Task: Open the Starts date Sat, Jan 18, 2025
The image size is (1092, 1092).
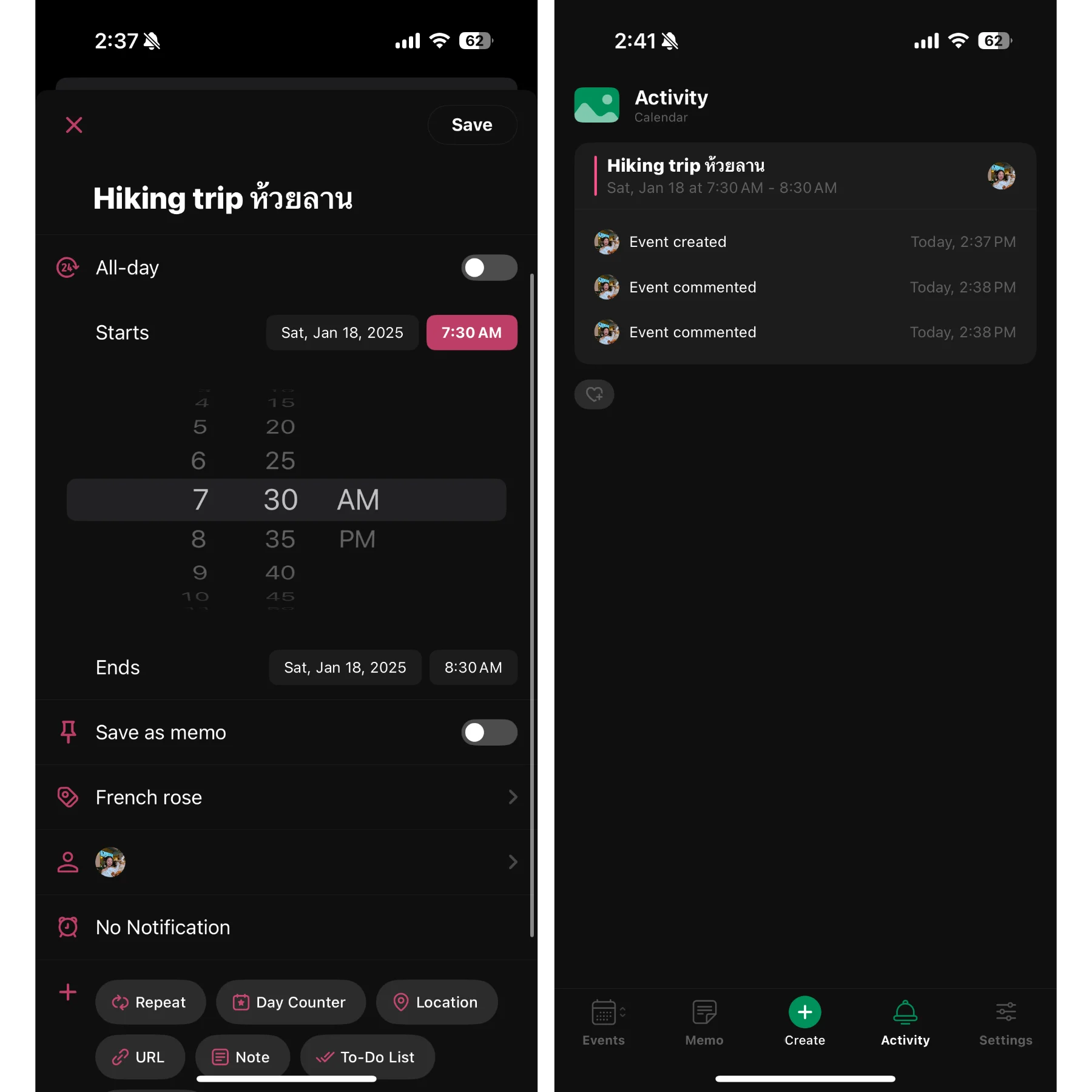Action: coord(342,332)
